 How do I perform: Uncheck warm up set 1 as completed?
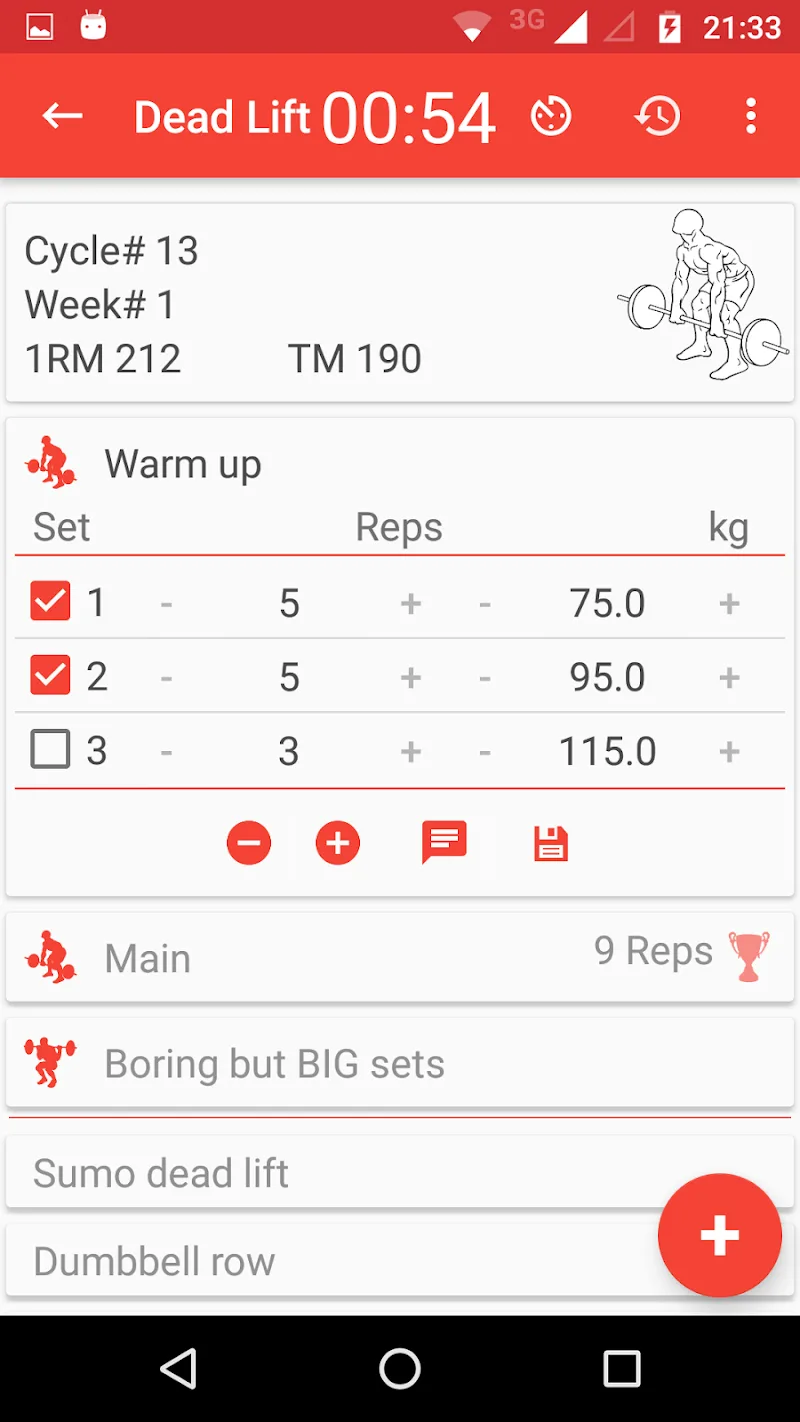[x=50, y=601]
